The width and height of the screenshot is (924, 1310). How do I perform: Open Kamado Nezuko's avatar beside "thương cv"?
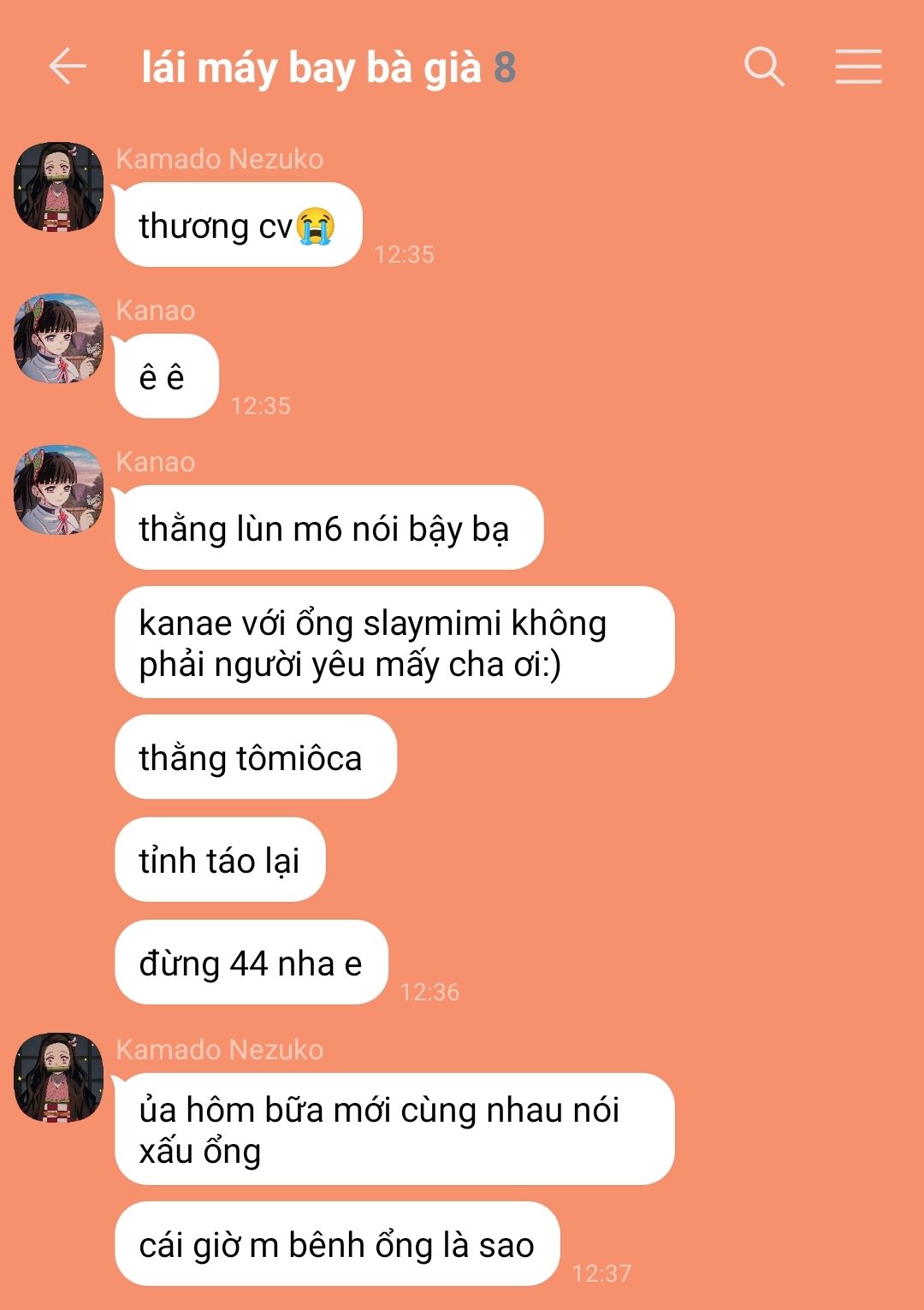[x=58, y=187]
